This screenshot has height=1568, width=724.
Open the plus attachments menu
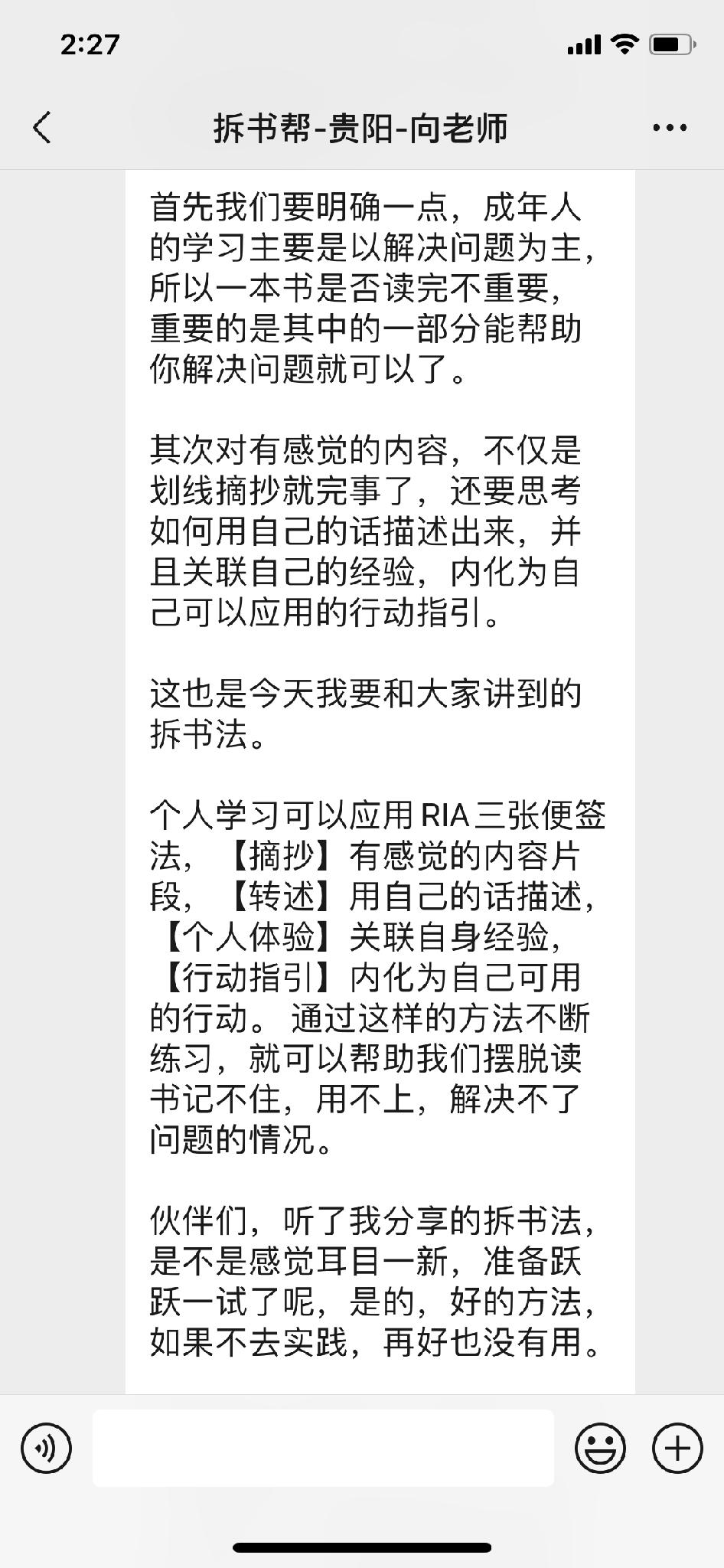(x=677, y=1448)
